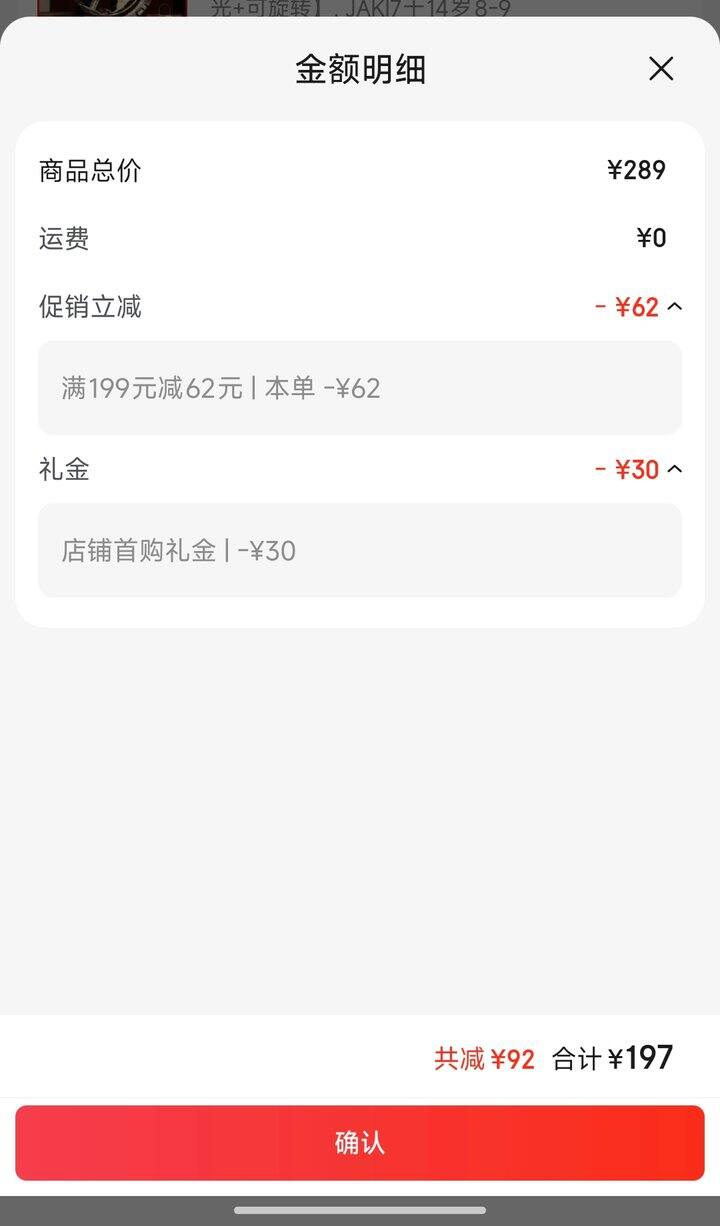Viewport: 720px width, 1226px height.
Task: Collapse the 礼金 details section
Action: pyautogui.click(x=675, y=469)
